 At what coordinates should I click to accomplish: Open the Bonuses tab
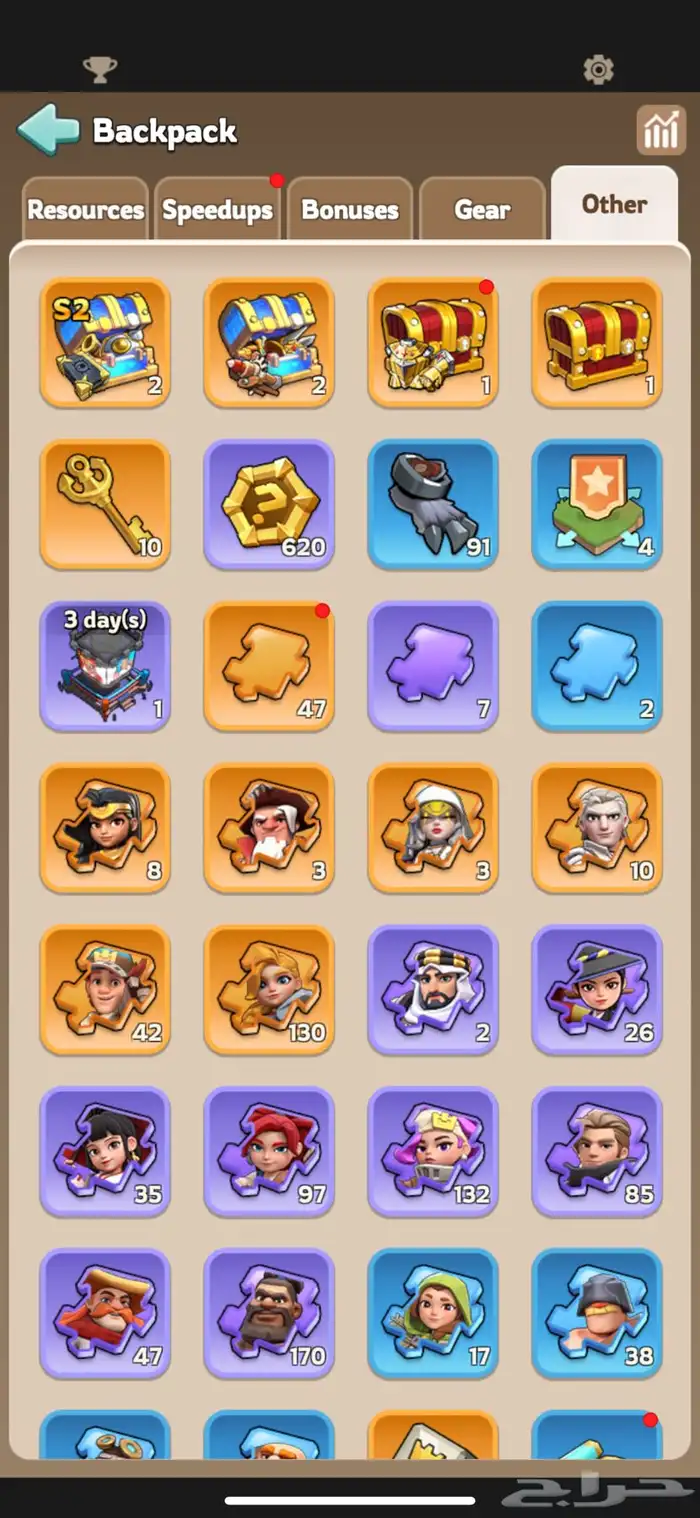(350, 210)
